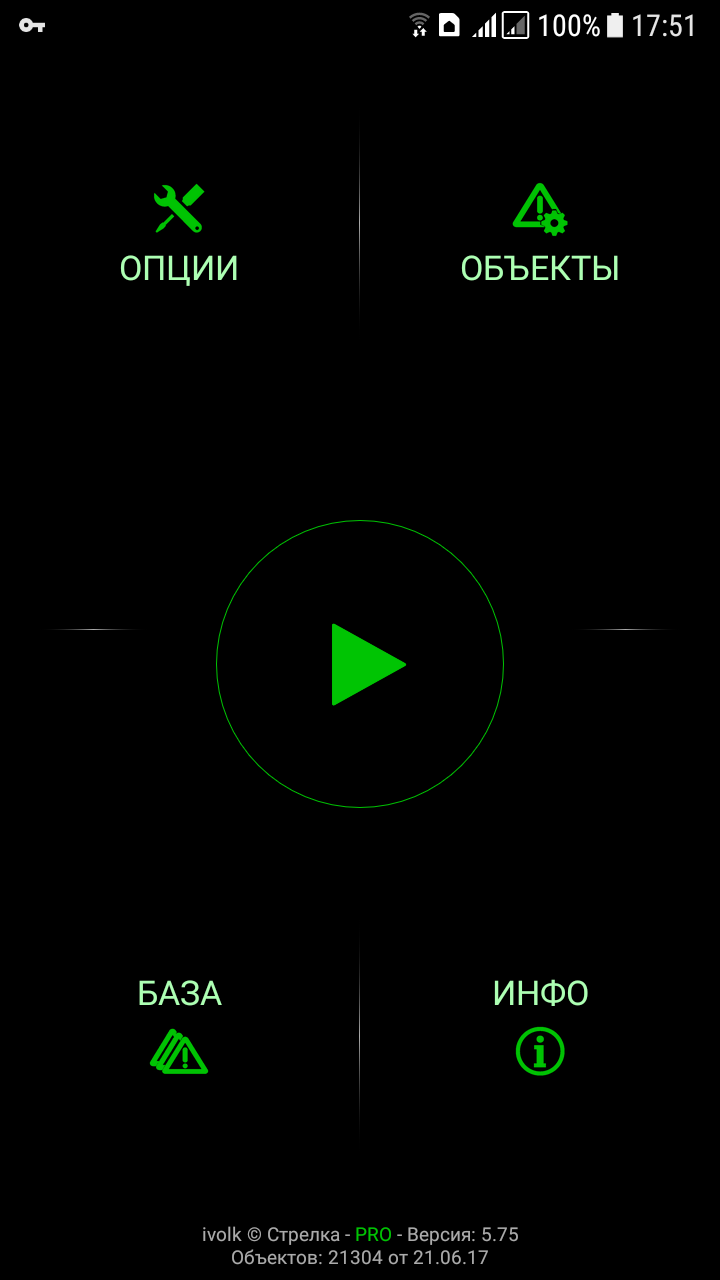Open the БАЗА database section
Viewport: 720px width, 1280px height.
pos(179,1024)
